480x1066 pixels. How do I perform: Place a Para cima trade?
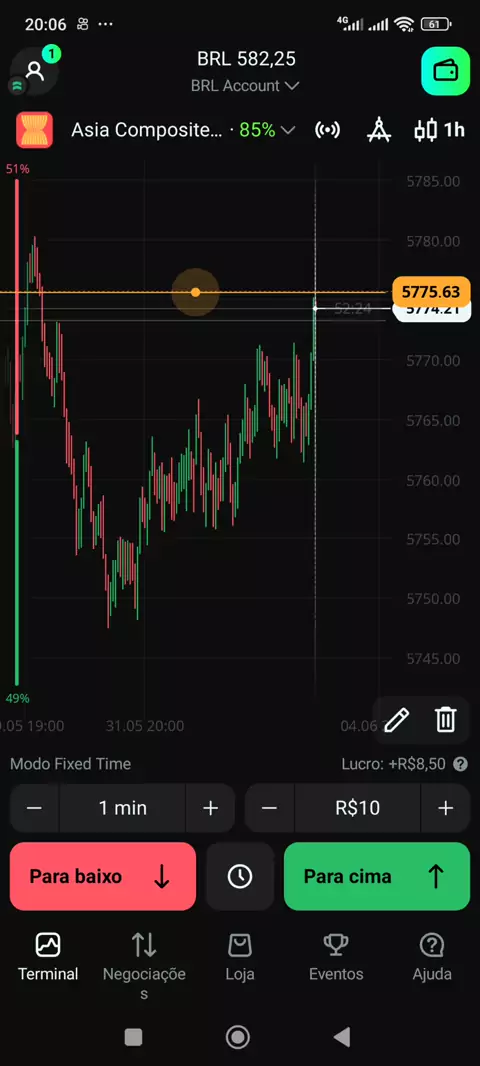pos(377,876)
